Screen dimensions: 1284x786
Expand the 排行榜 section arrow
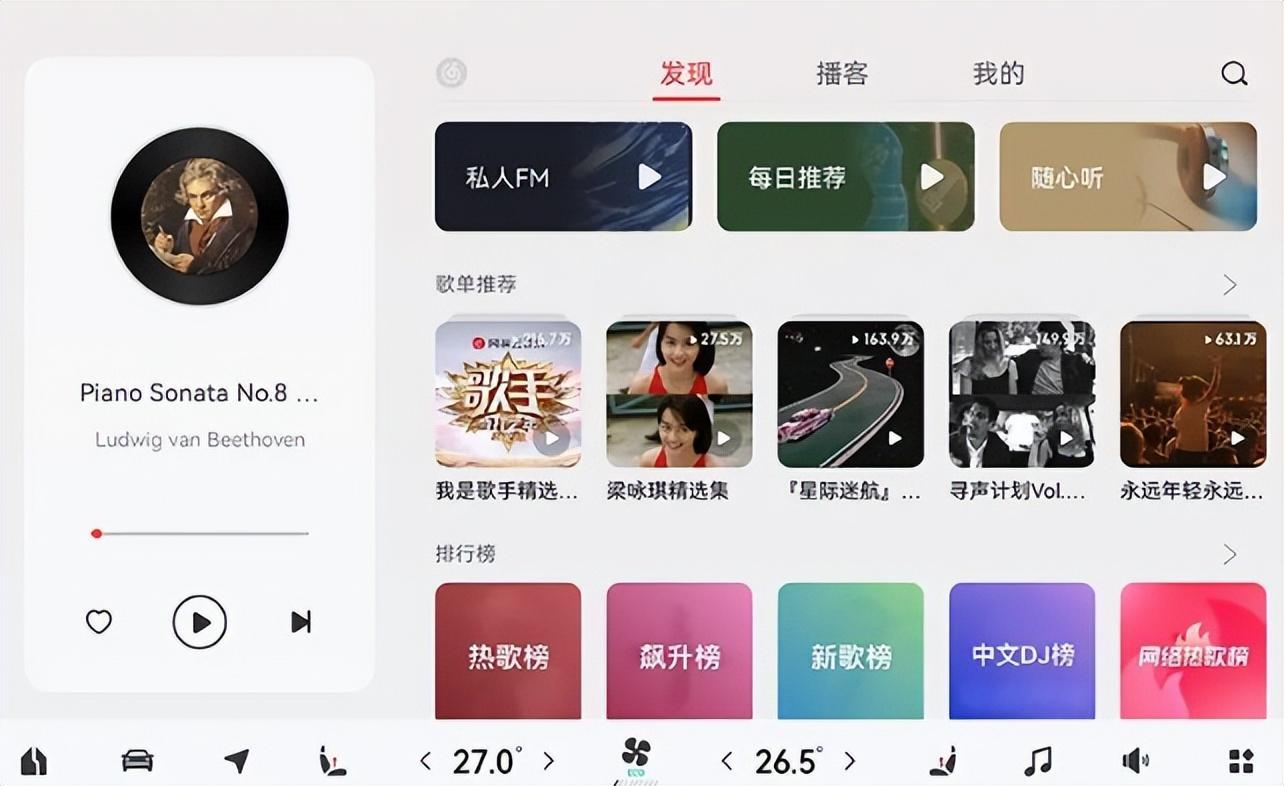point(1230,554)
